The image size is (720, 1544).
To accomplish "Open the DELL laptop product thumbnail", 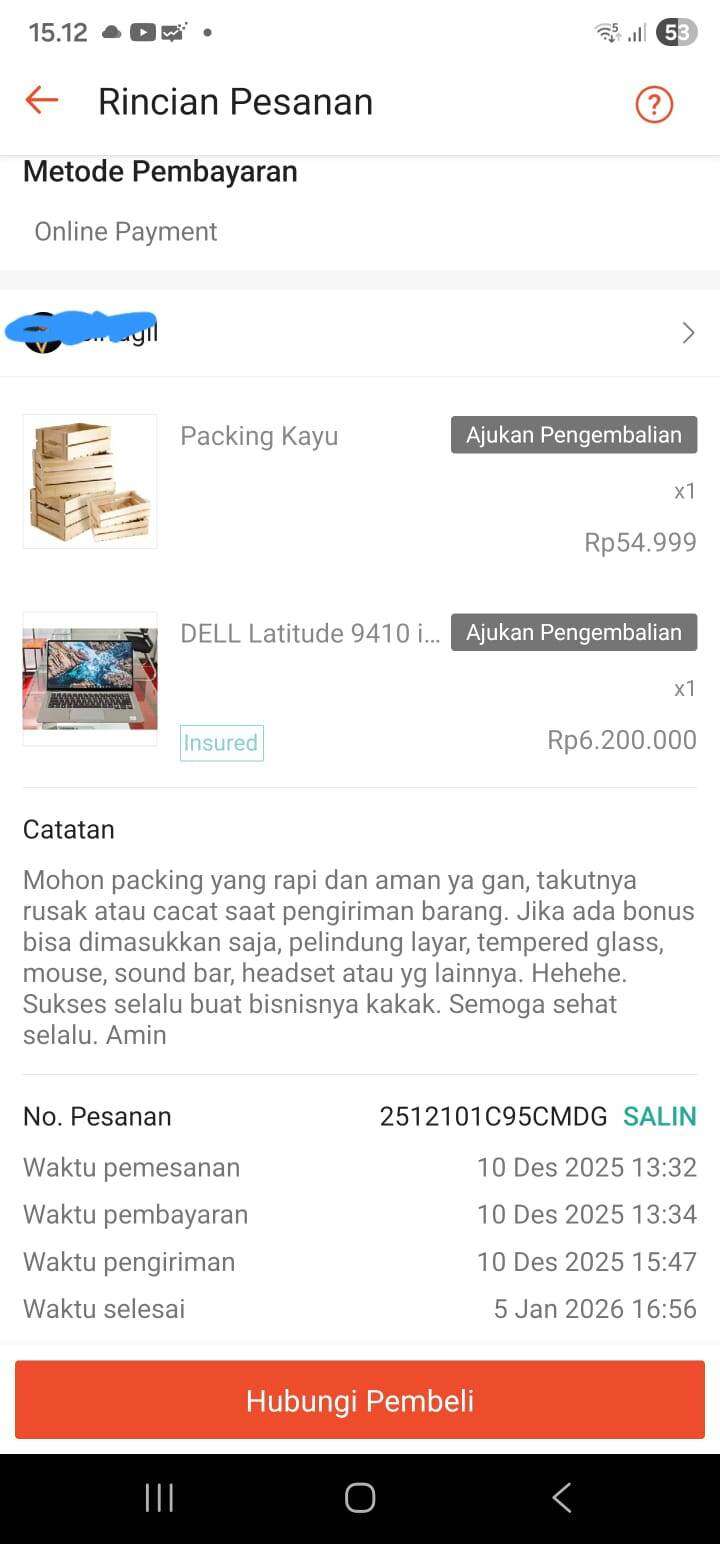I will (x=89, y=678).
